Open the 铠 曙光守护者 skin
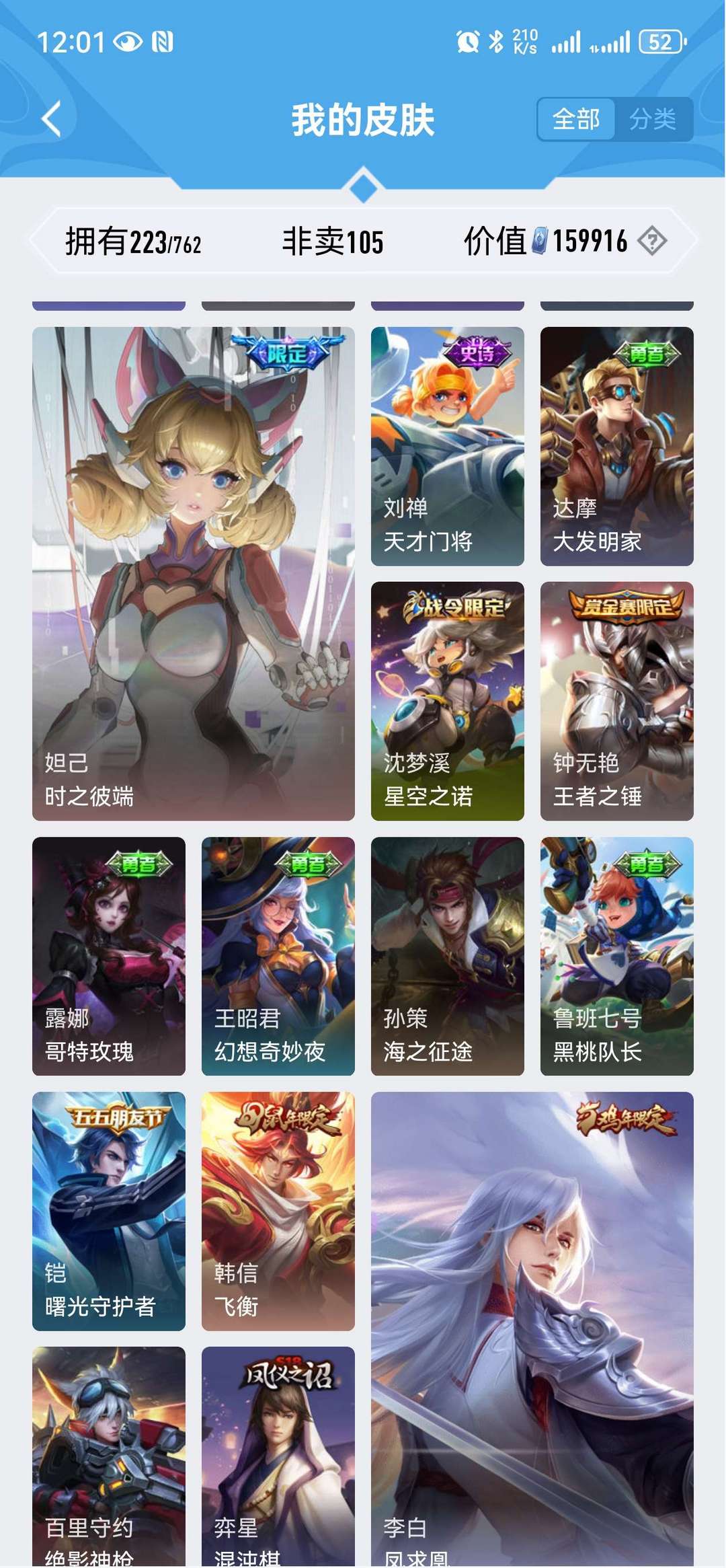Image resolution: width=726 pixels, height=1568 pixels. (109, 1211)
